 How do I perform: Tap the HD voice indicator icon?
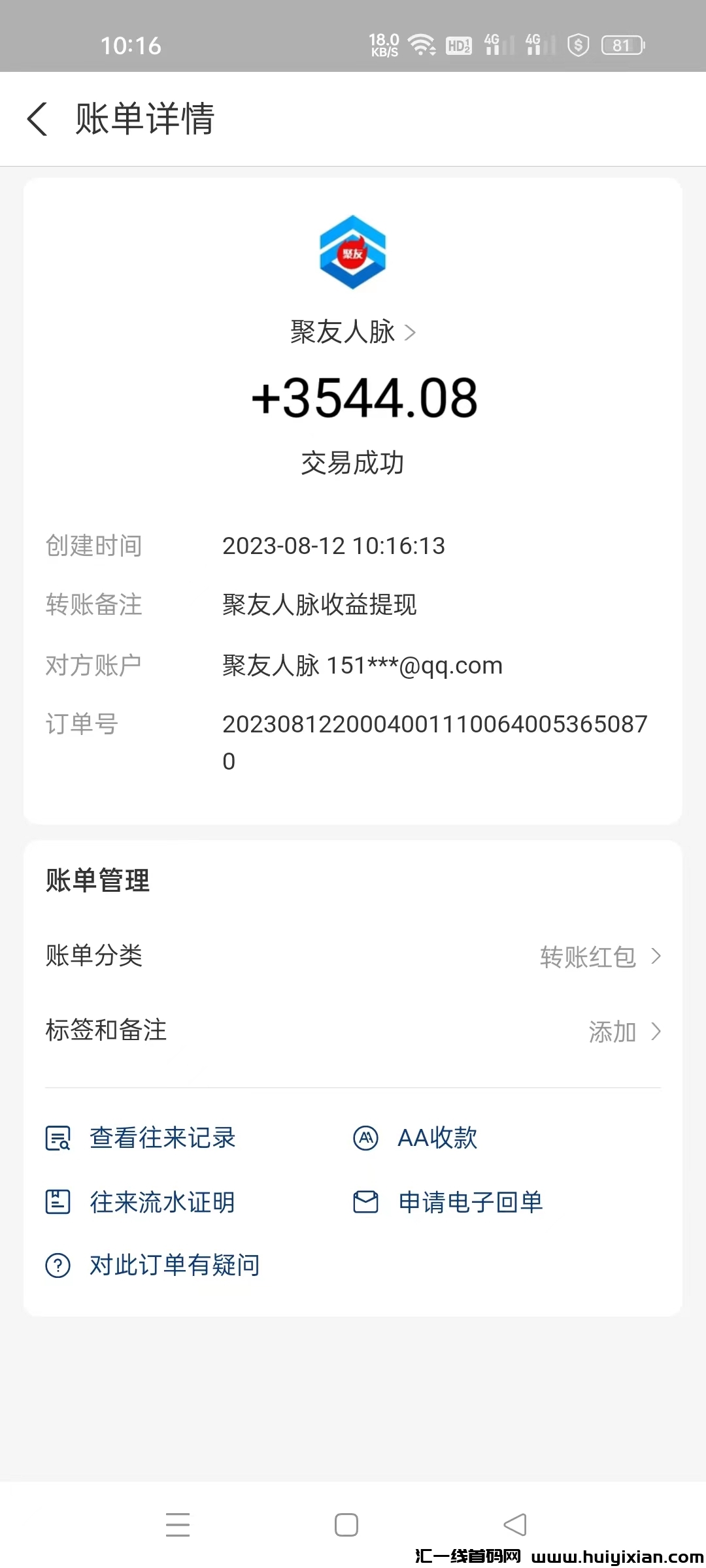tap(458, 44)
